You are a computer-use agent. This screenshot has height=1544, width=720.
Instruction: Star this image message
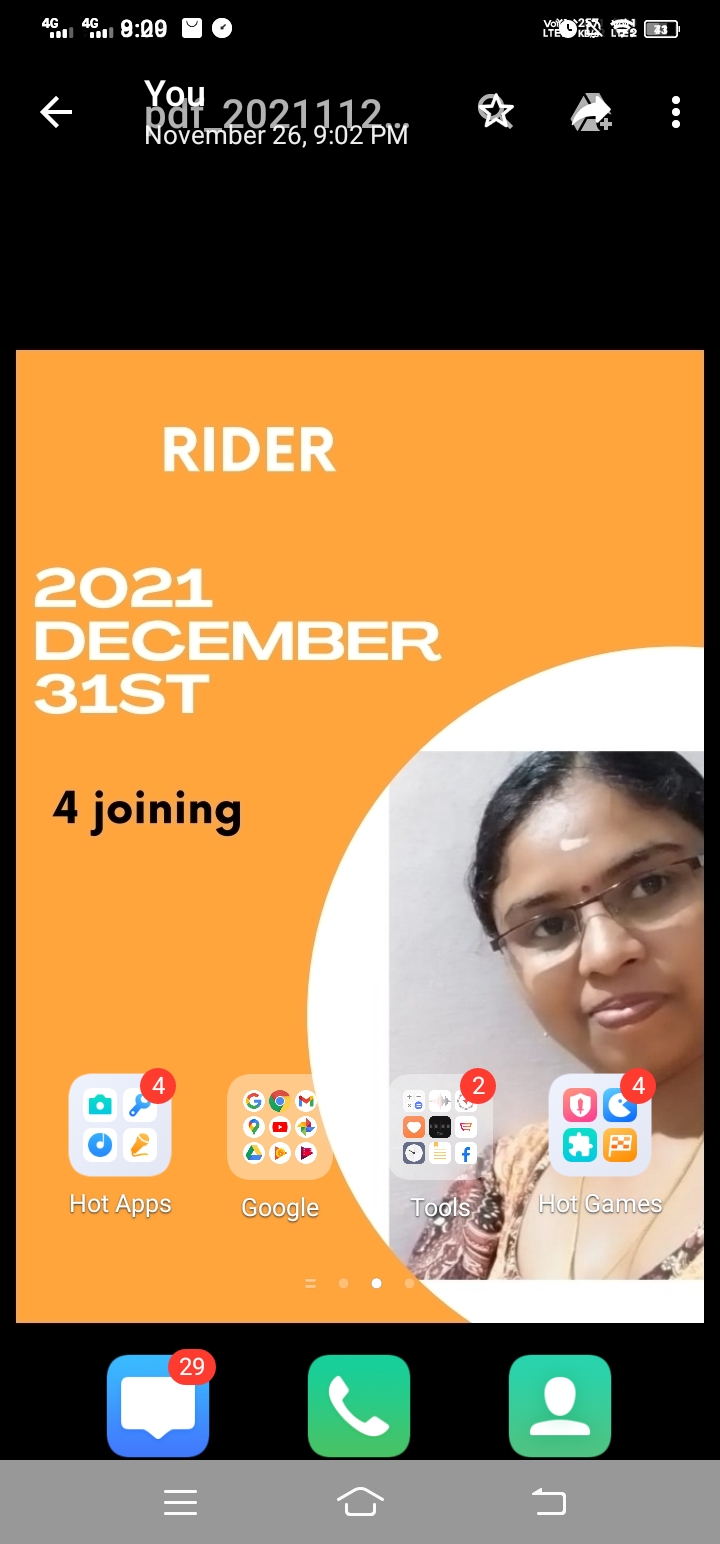click(x=496, y=112)
